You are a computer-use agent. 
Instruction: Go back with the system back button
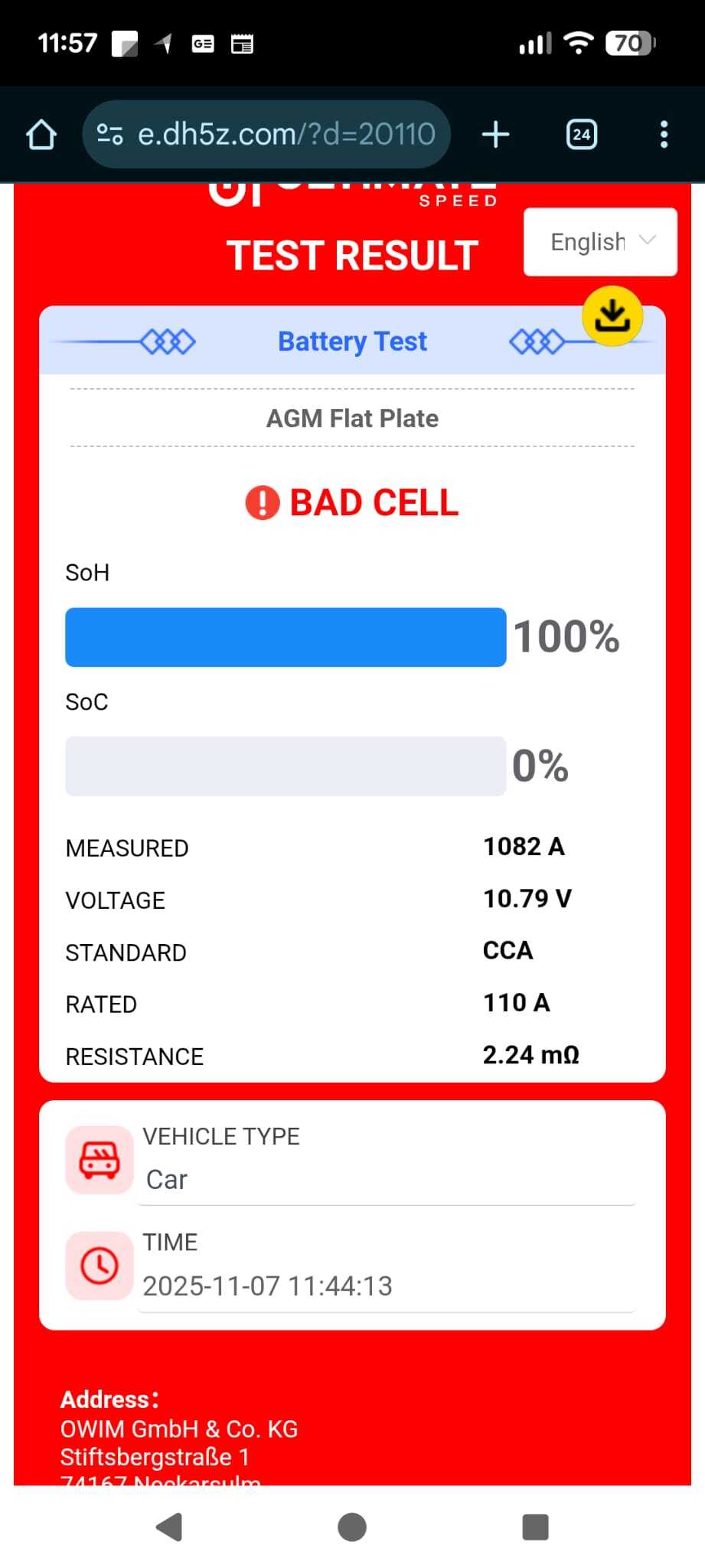[x=169, y=1527]
